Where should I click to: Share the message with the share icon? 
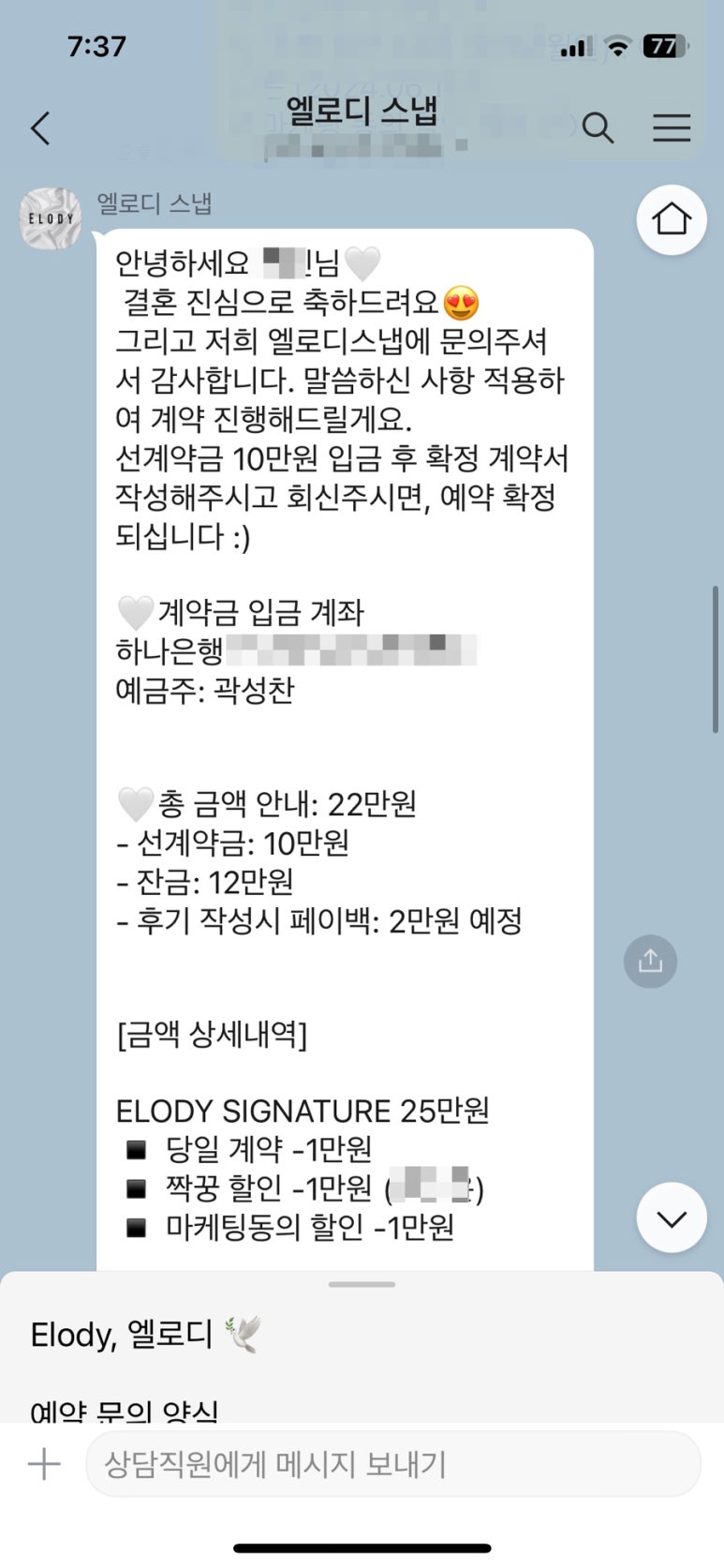point(650,962)
